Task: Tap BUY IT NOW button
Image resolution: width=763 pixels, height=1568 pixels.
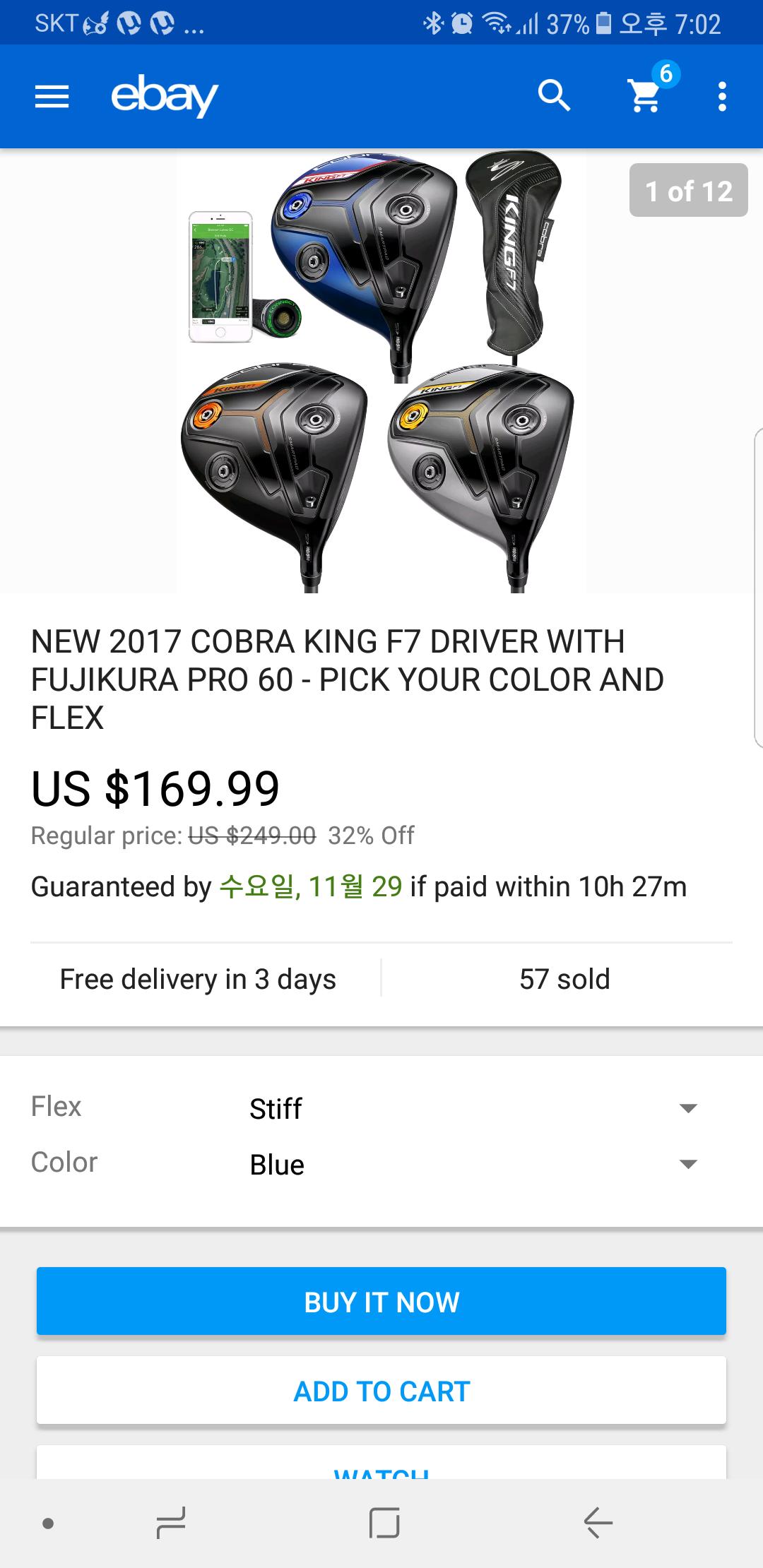Action: click(x=381, y=1302)
